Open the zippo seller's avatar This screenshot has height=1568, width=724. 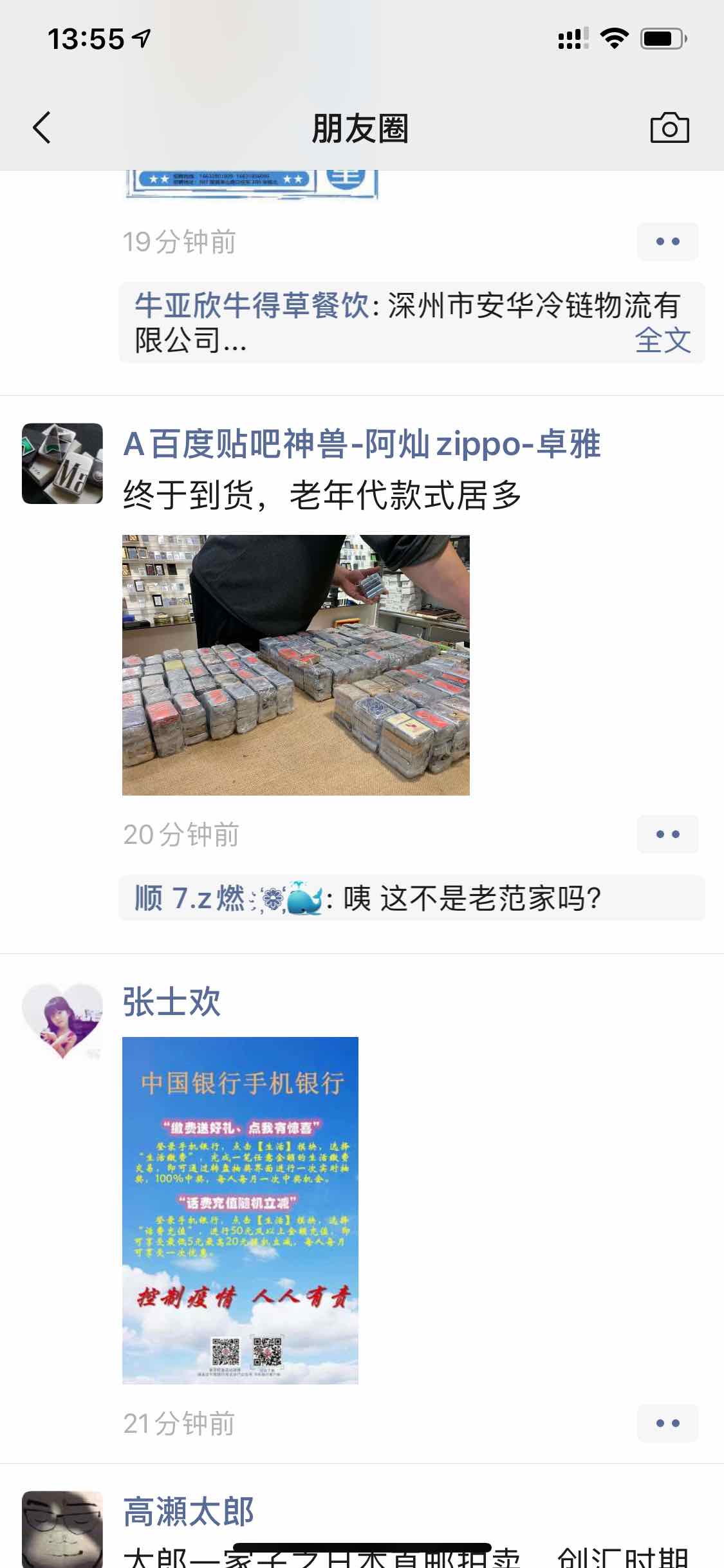[62, 463]
